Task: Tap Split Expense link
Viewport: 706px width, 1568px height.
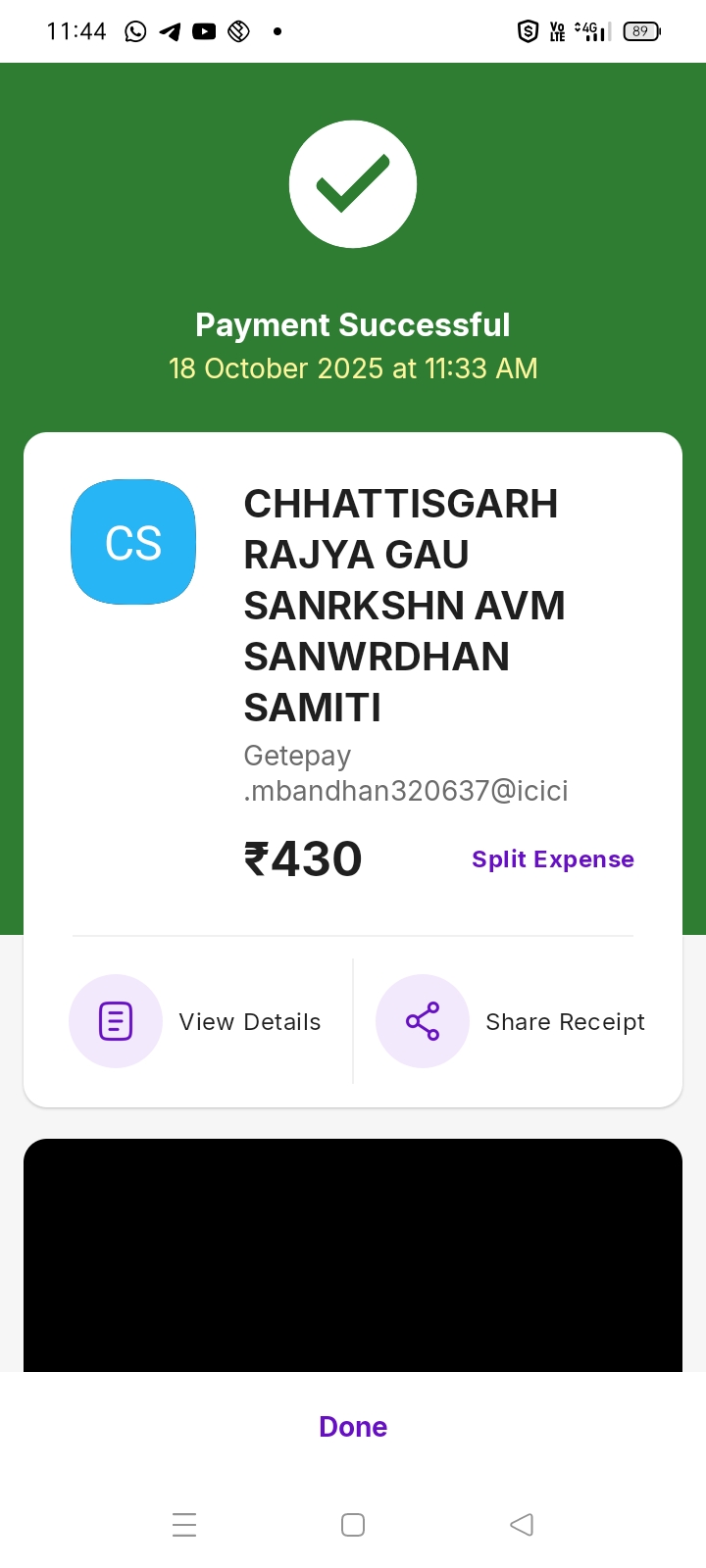Action: pos(552,859)
